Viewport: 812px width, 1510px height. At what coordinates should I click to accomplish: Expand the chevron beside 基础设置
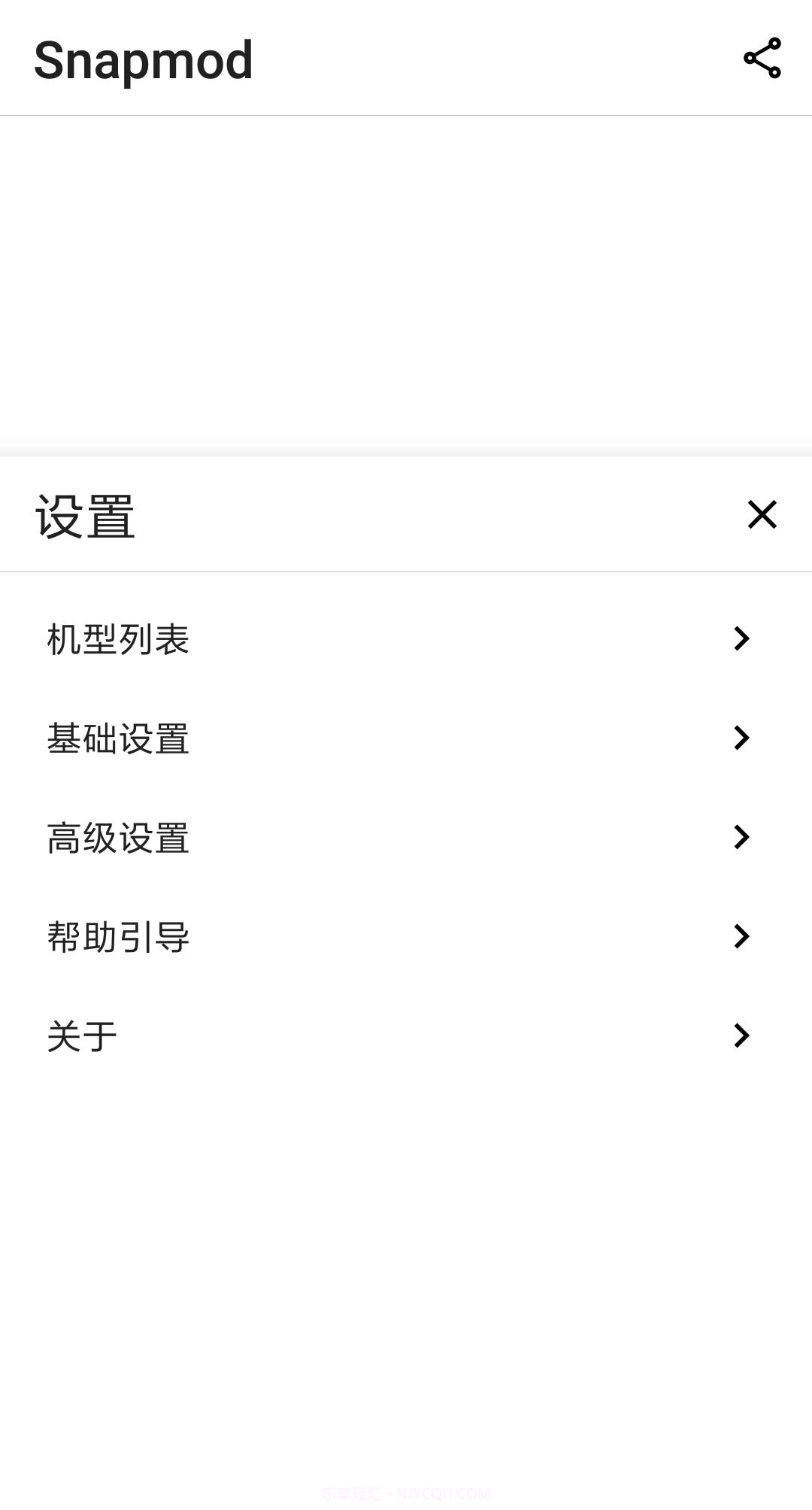743,739
